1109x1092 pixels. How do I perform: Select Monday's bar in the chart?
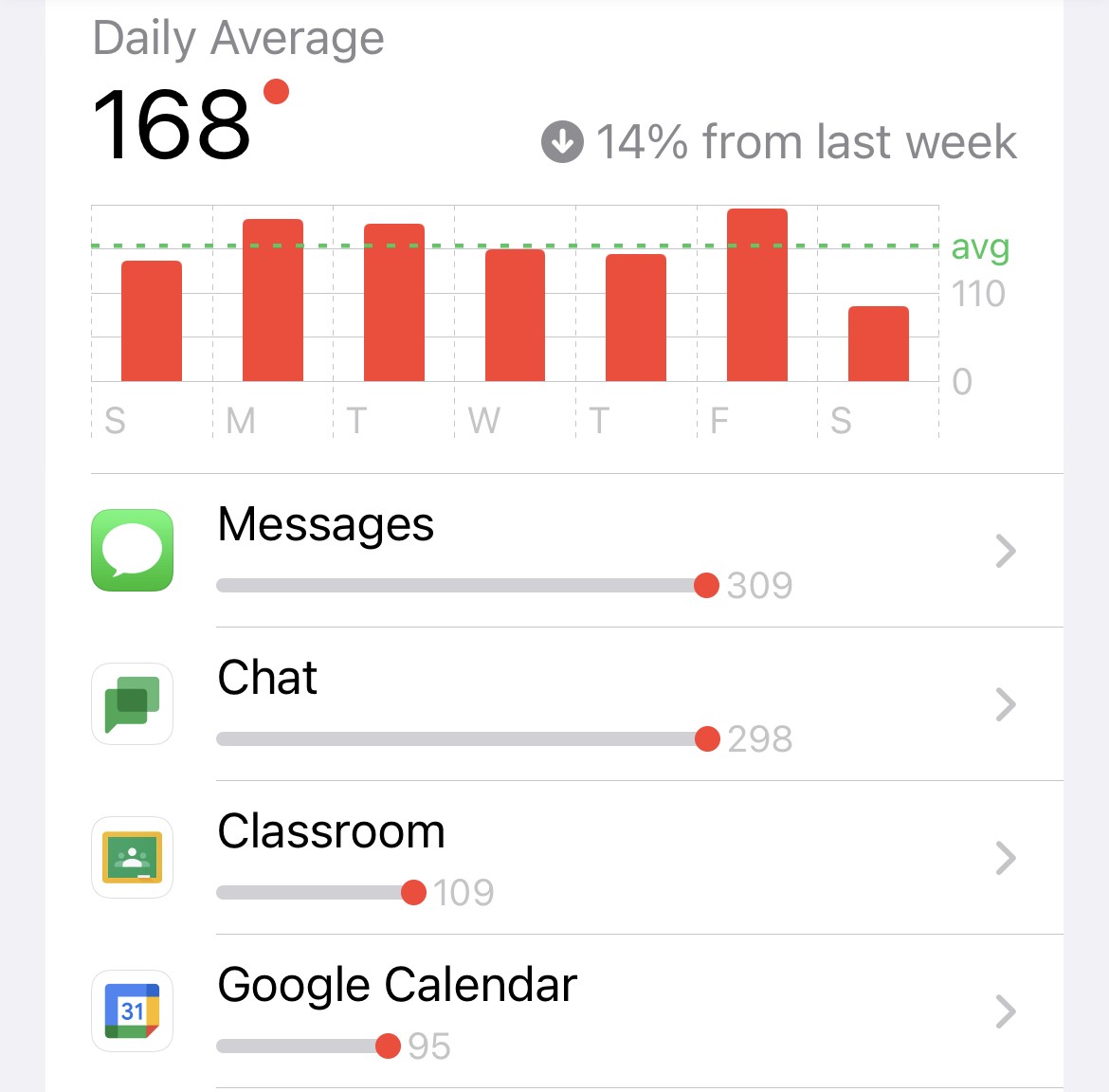273,300
